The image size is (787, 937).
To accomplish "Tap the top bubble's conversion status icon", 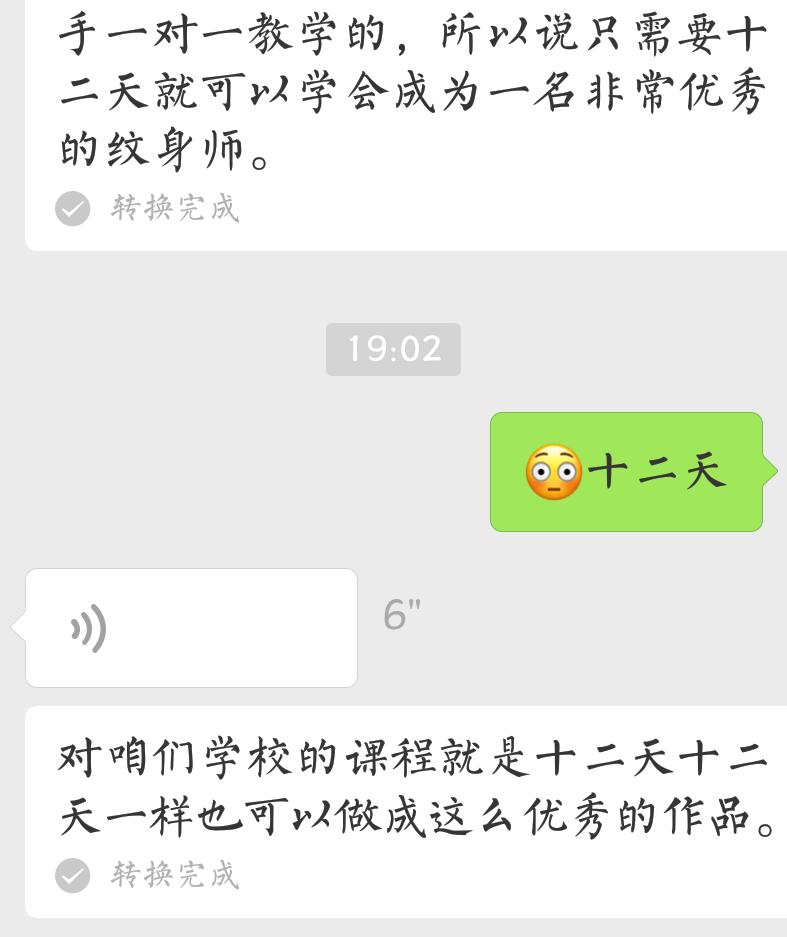I will [72, 208].
